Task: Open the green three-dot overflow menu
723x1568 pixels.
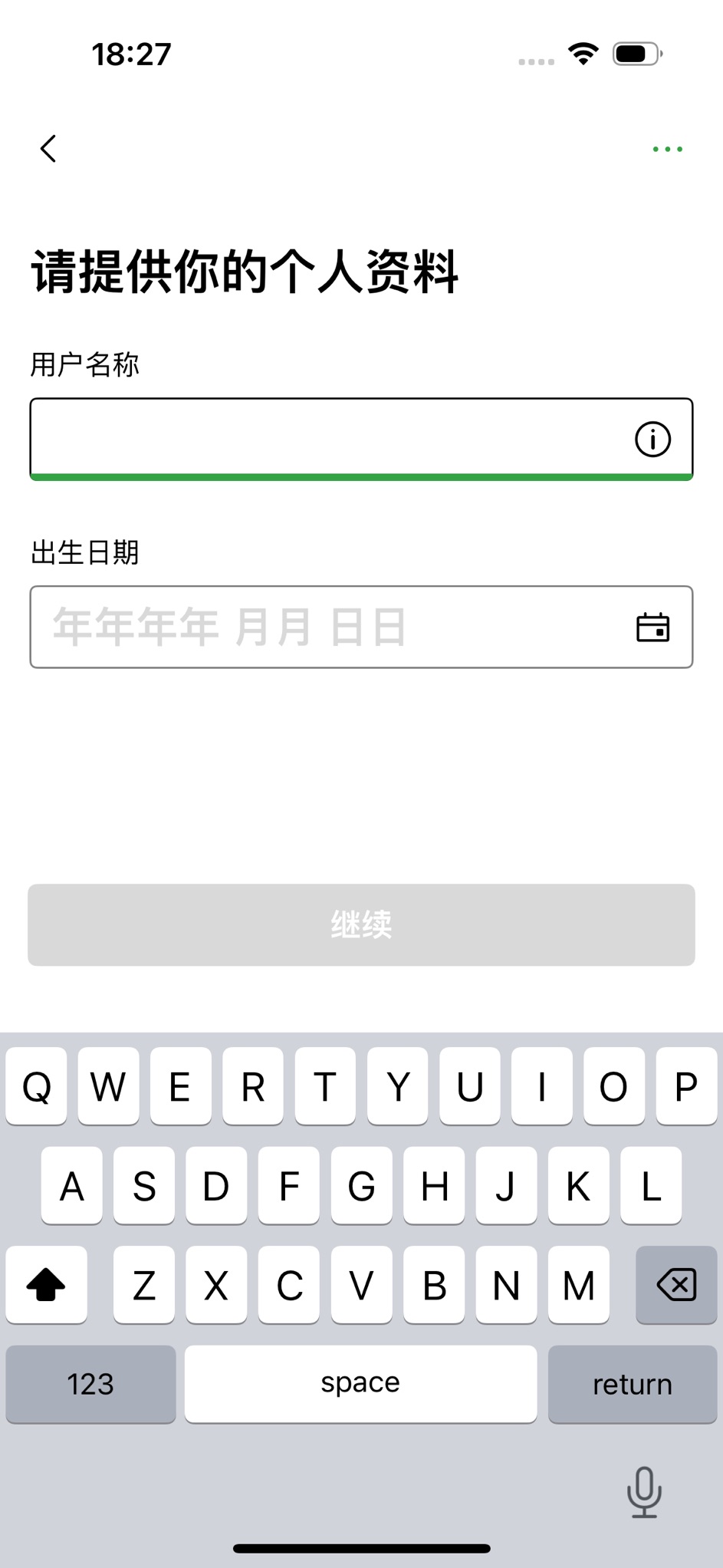Action: click(x=667, y=149)
